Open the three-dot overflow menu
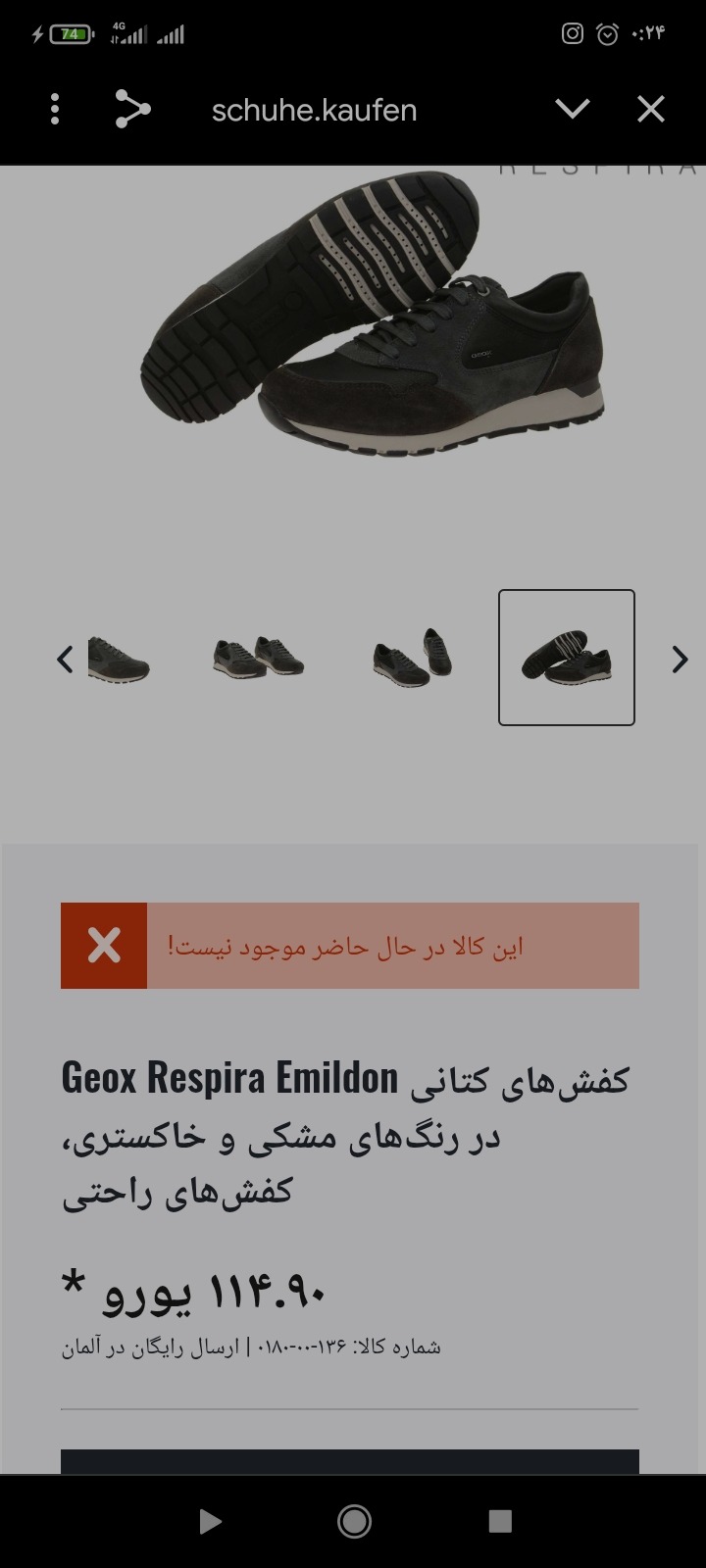Viewport: 706px width, 1568px height. click(55, 109)
